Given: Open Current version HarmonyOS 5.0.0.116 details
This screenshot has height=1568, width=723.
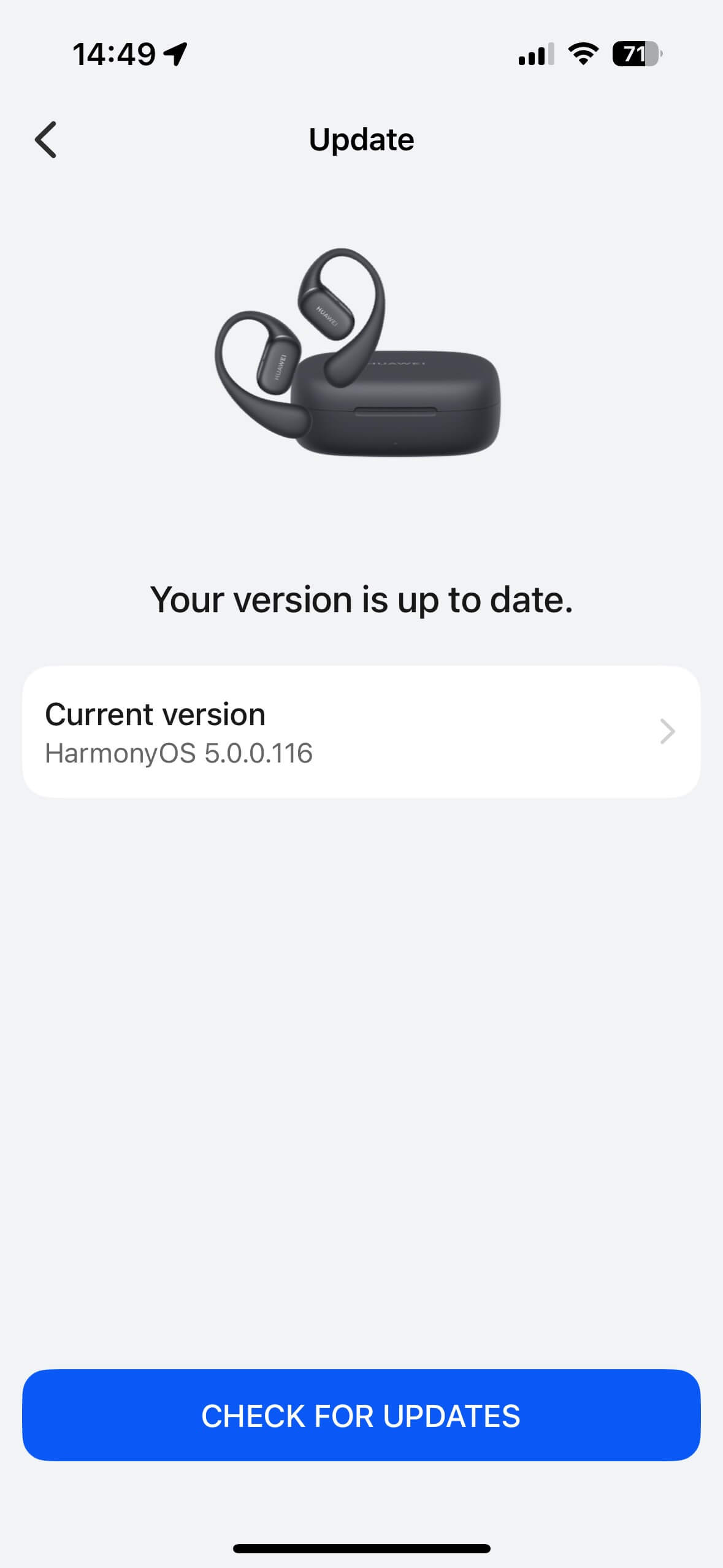Looking at the screenshot, I should [361, 732].
